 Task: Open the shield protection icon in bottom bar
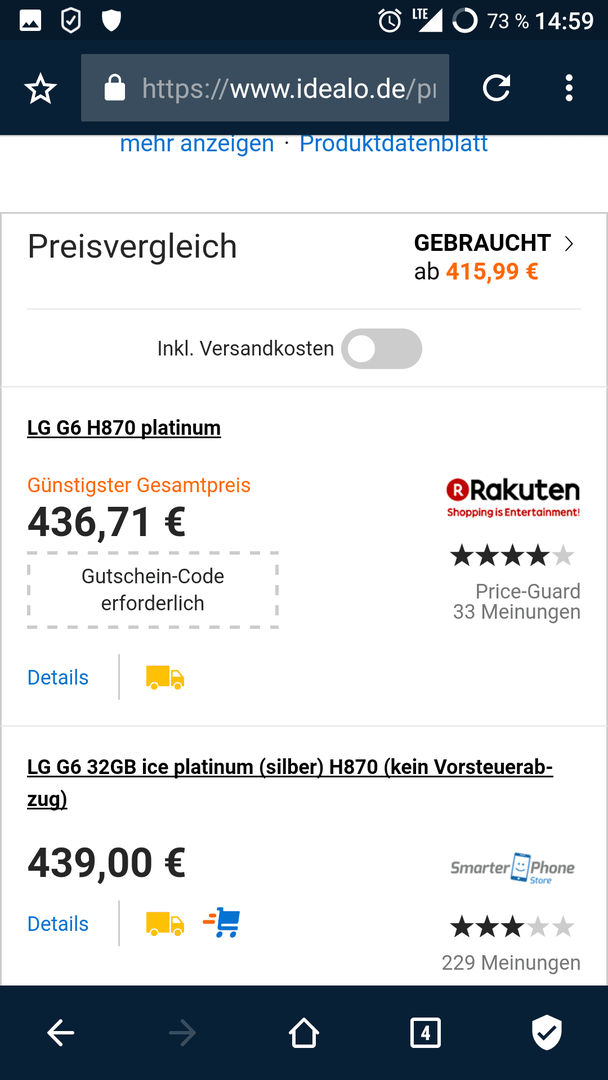pos(547,1032)
